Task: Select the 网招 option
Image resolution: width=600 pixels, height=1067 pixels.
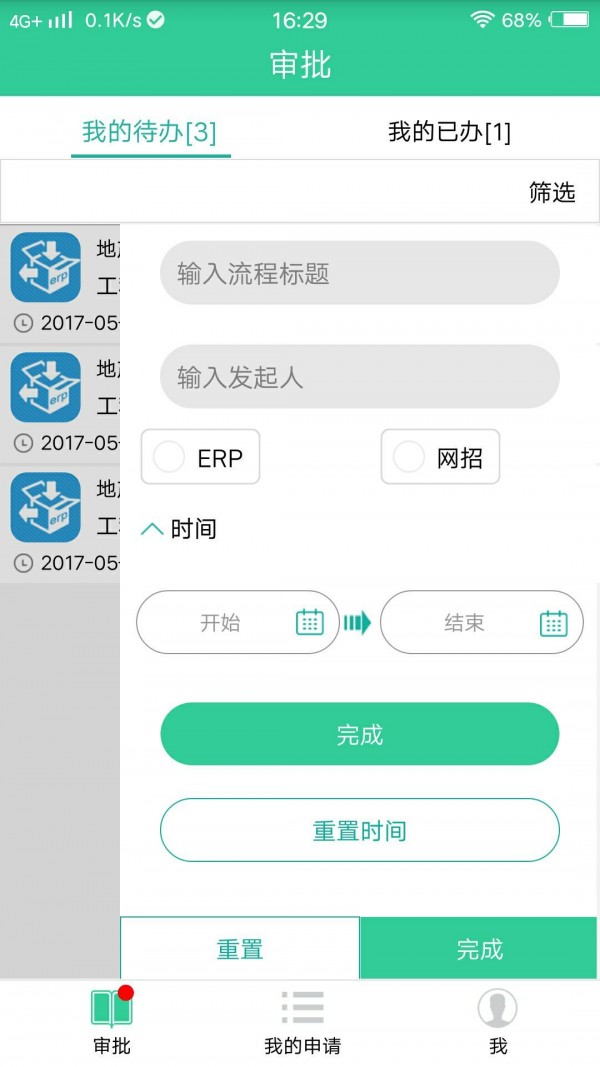Action: click(440, 457)
